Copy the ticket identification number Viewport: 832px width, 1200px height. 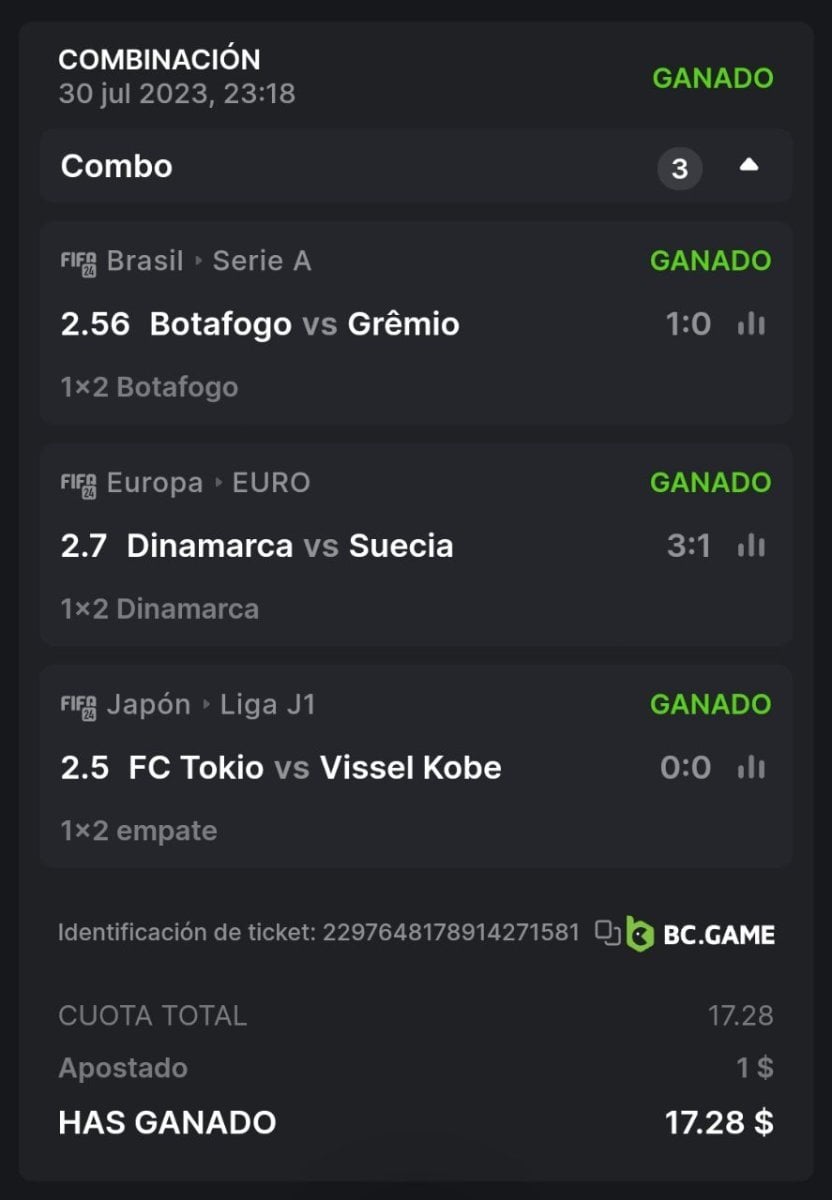point(606,933)
